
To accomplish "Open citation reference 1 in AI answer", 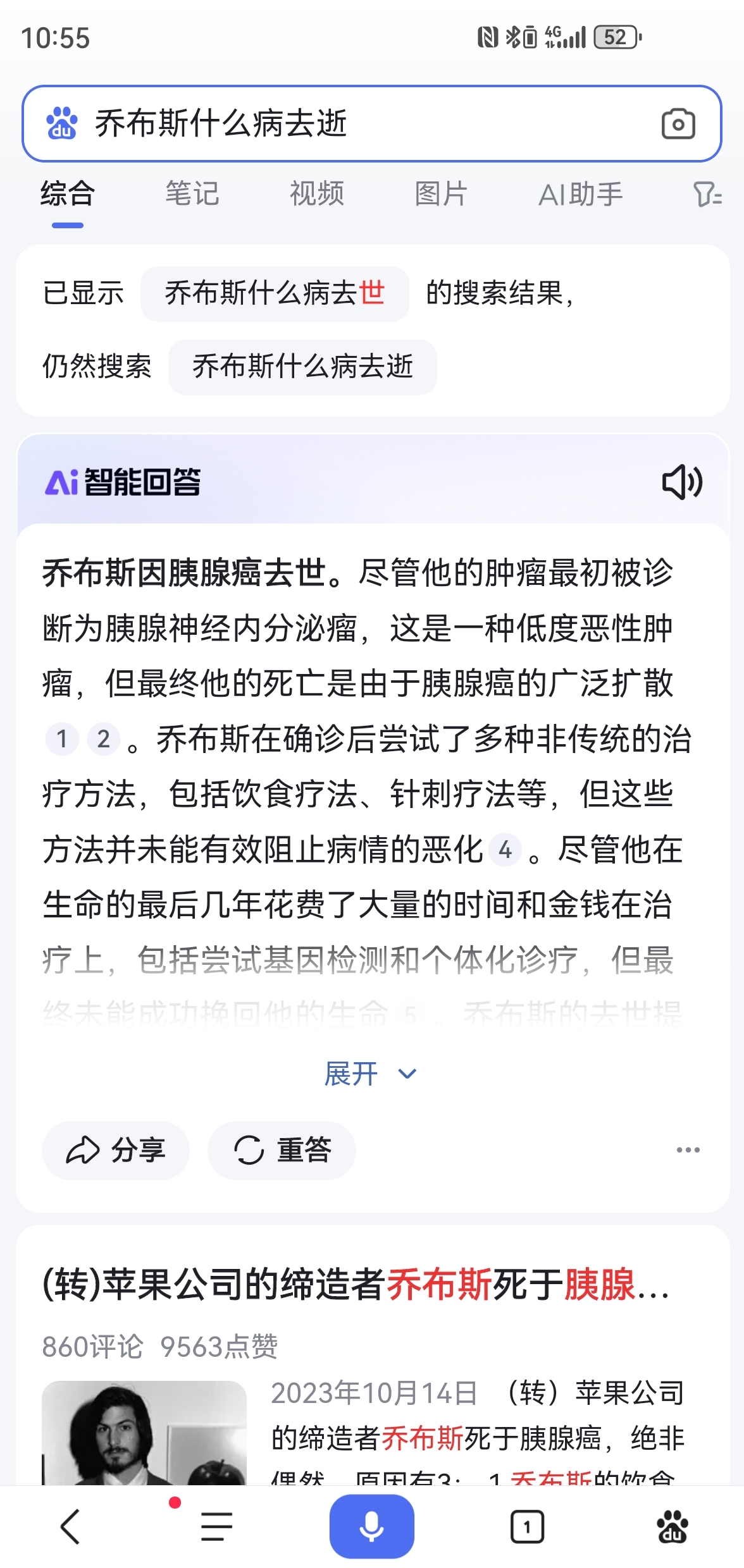I will point(62,738).
